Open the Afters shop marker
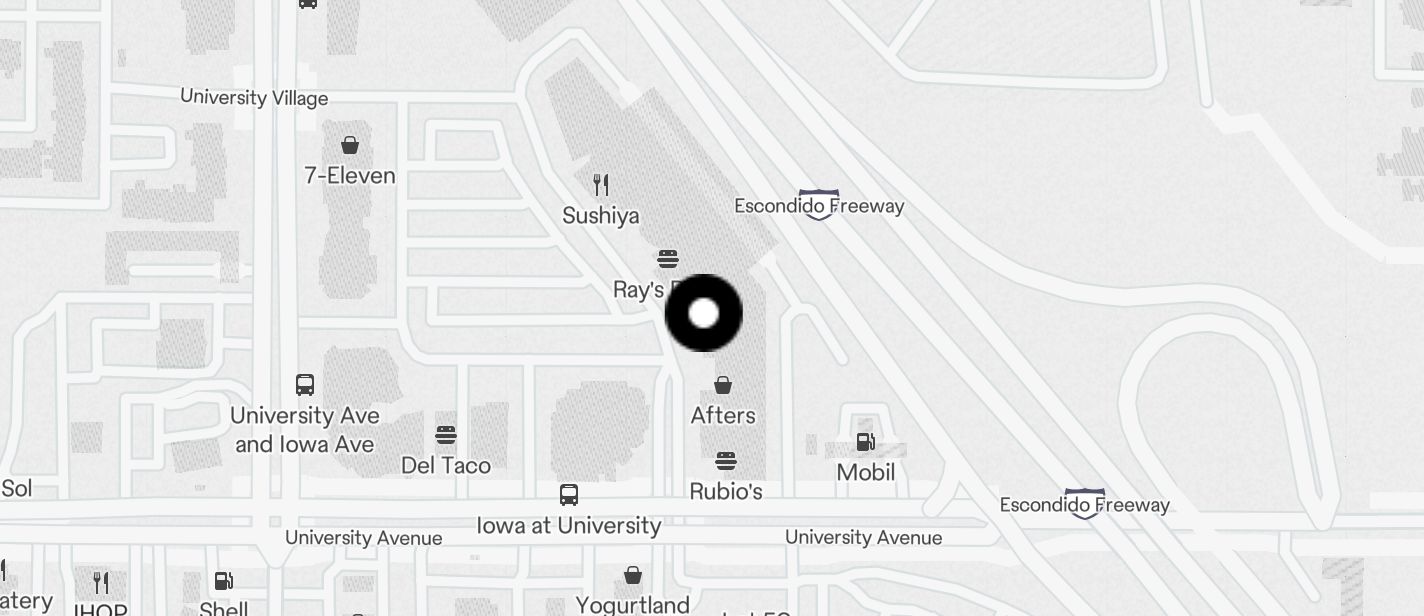Screen dimensions: 1424x616 click(723, 385)
